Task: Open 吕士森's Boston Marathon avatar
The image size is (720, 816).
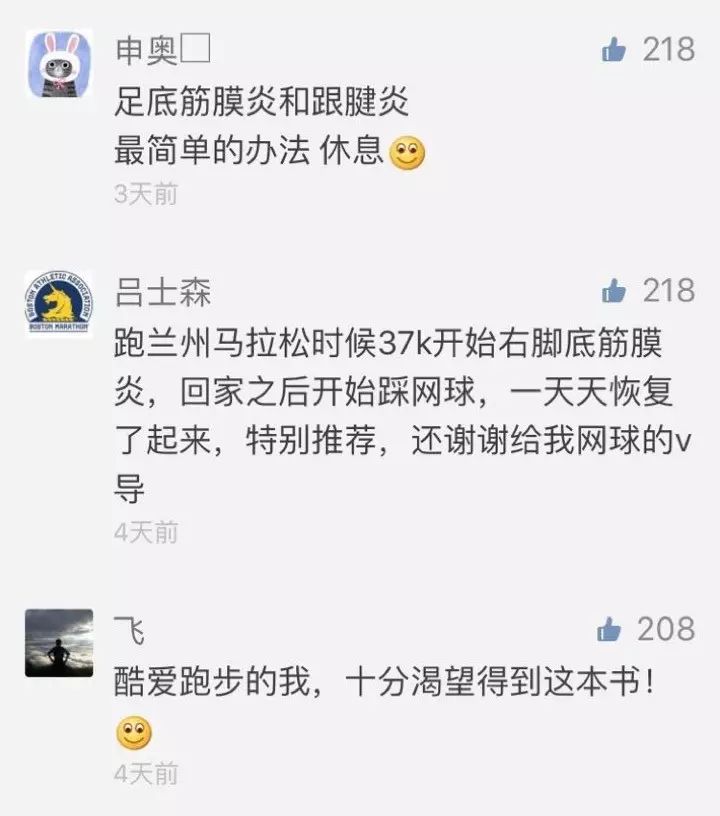Action: point(59,303)
